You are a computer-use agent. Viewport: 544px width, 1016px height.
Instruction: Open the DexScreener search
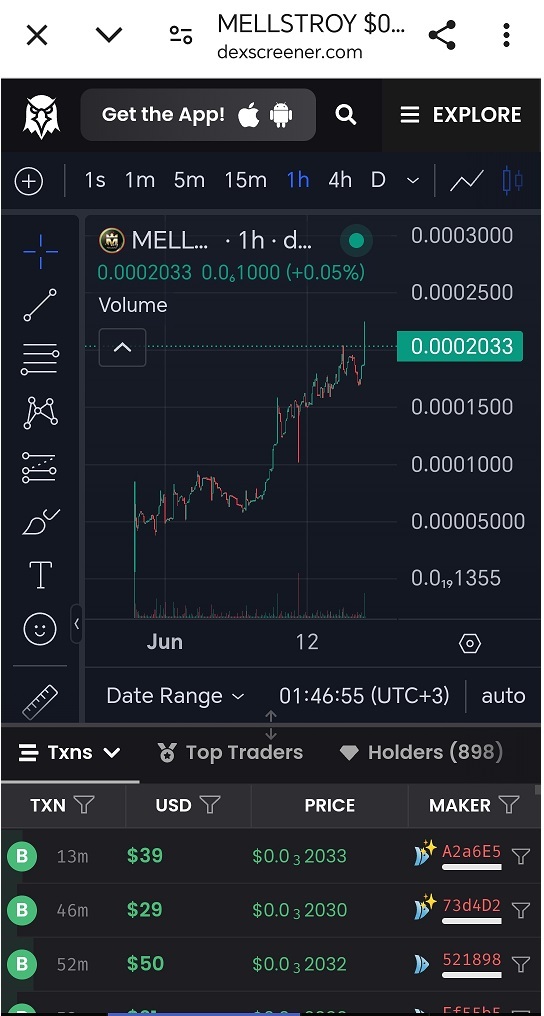tap(346, 115)
